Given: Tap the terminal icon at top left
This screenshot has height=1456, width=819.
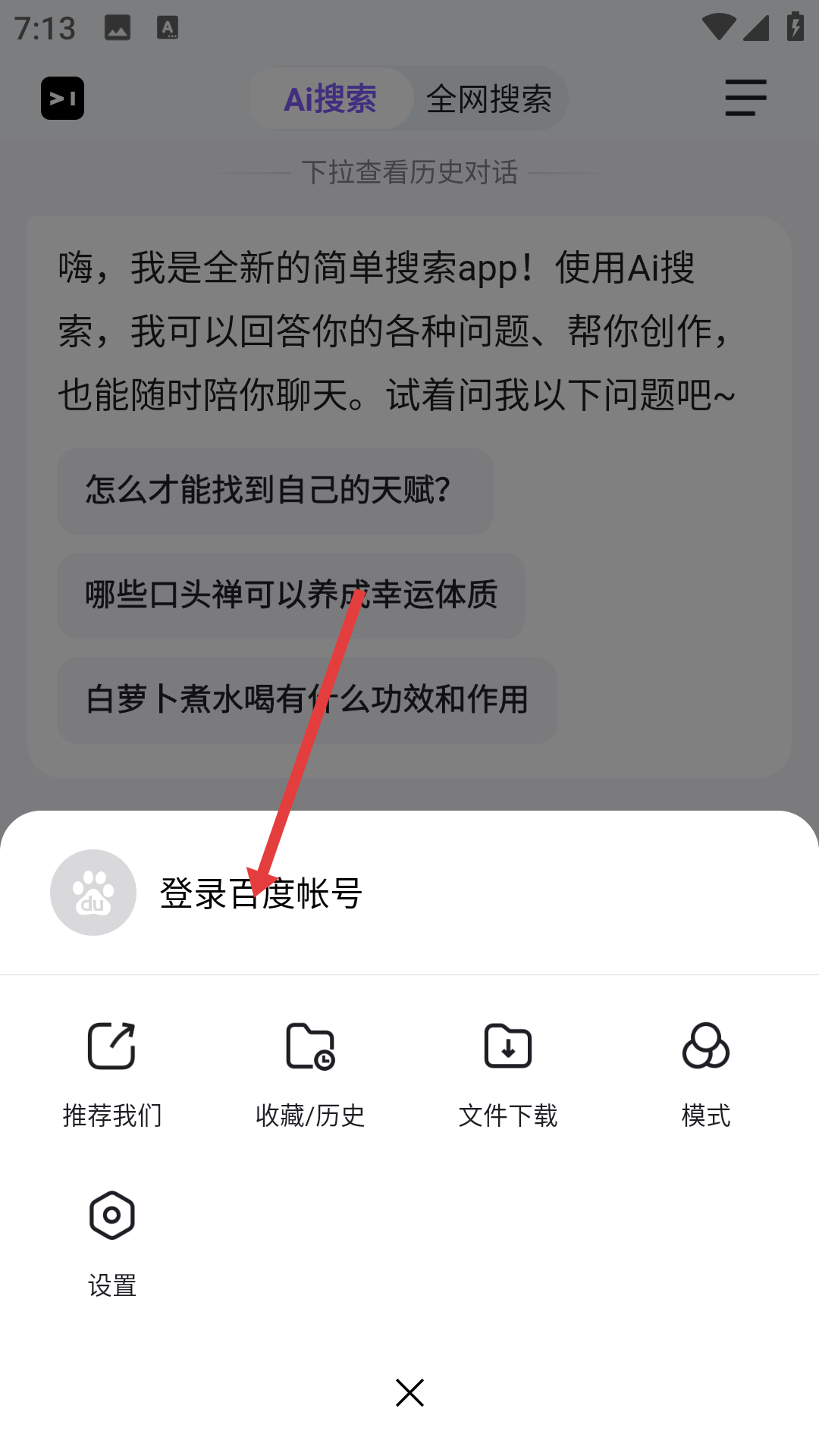Looking at the screenshot, I should [62, 99].
